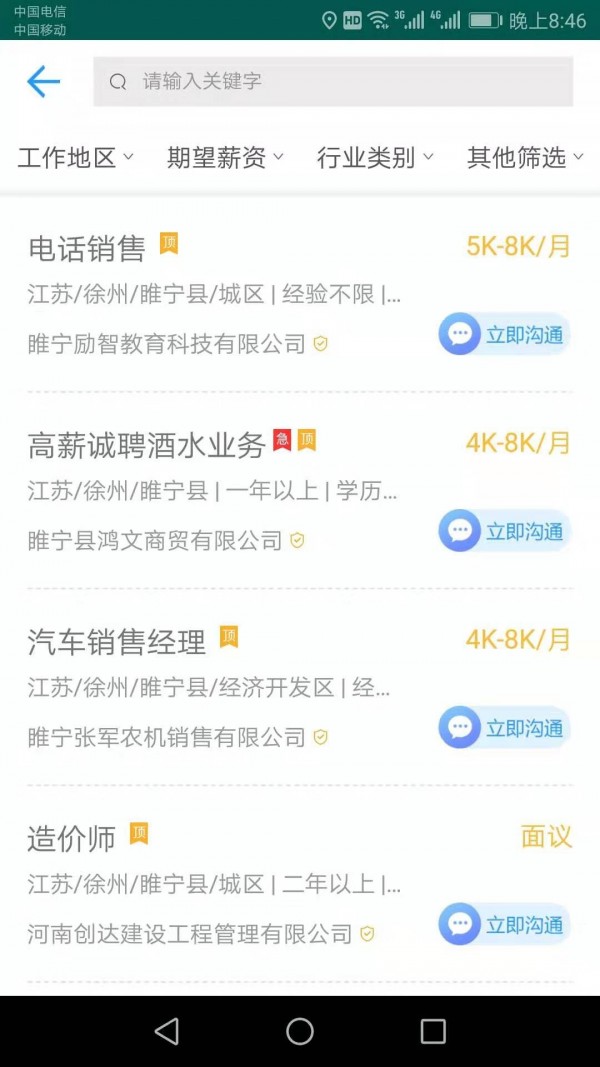Open the 造价师 job listing
This screenshot has width=600, height=1067.
tap(72, 838)
